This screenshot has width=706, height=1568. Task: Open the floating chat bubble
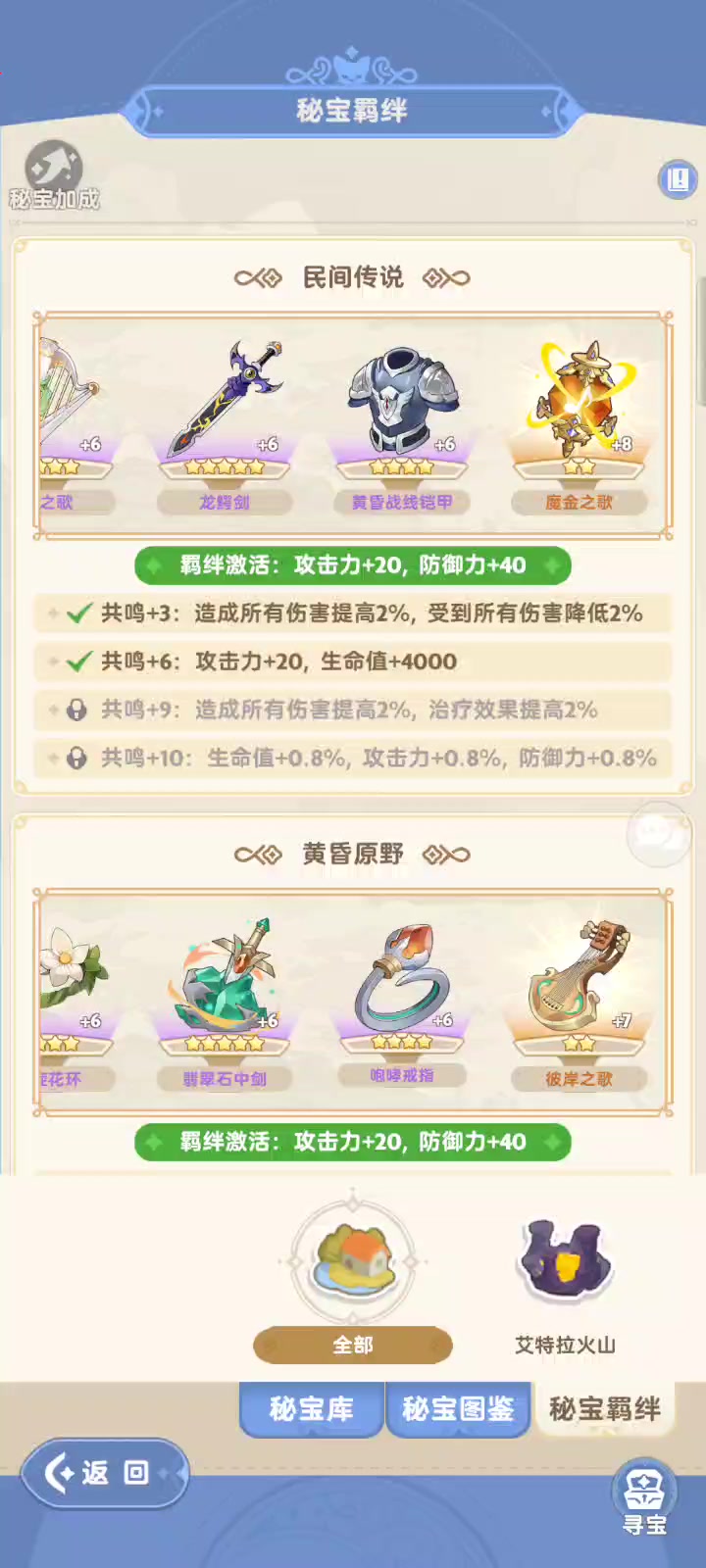tap(657, 833)
